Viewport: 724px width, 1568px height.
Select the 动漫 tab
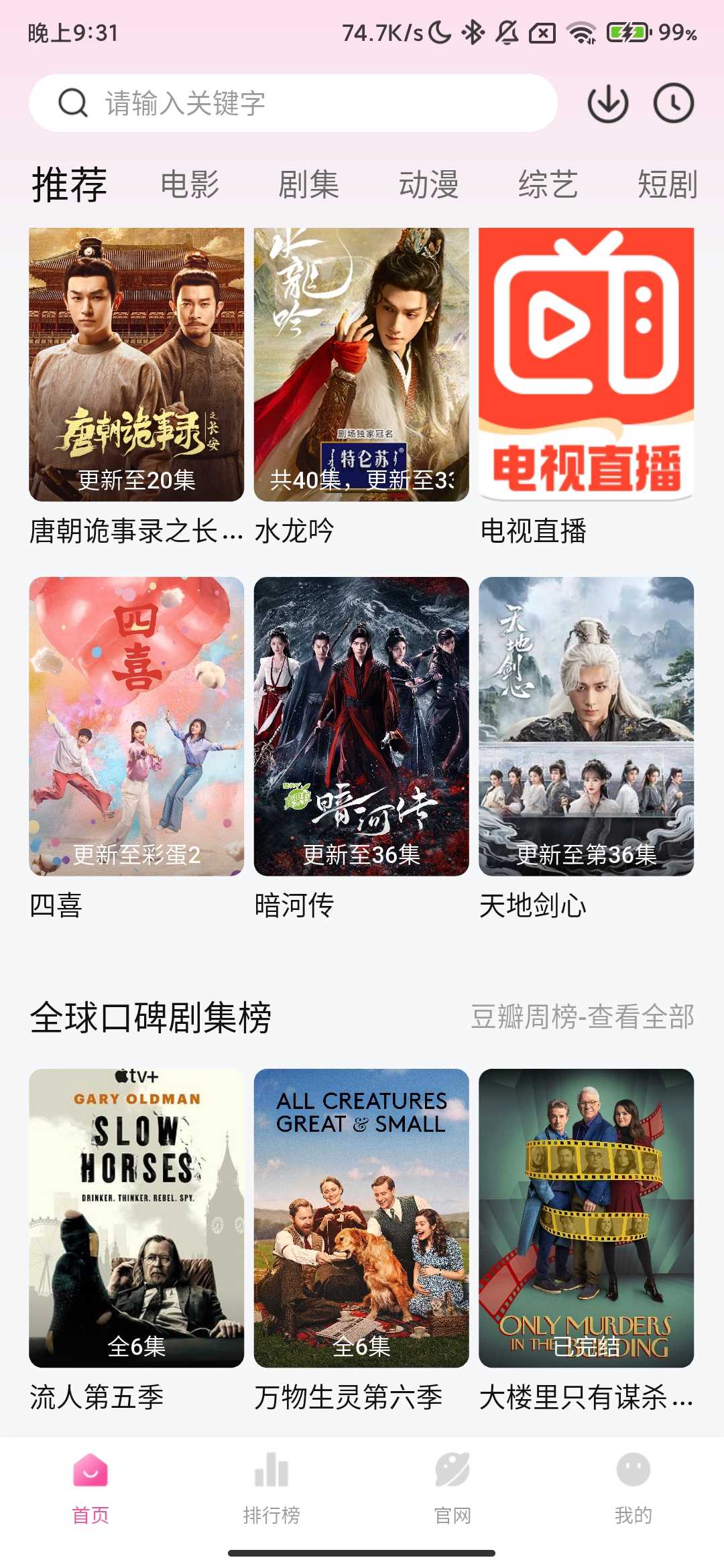[x=428, y=184]
